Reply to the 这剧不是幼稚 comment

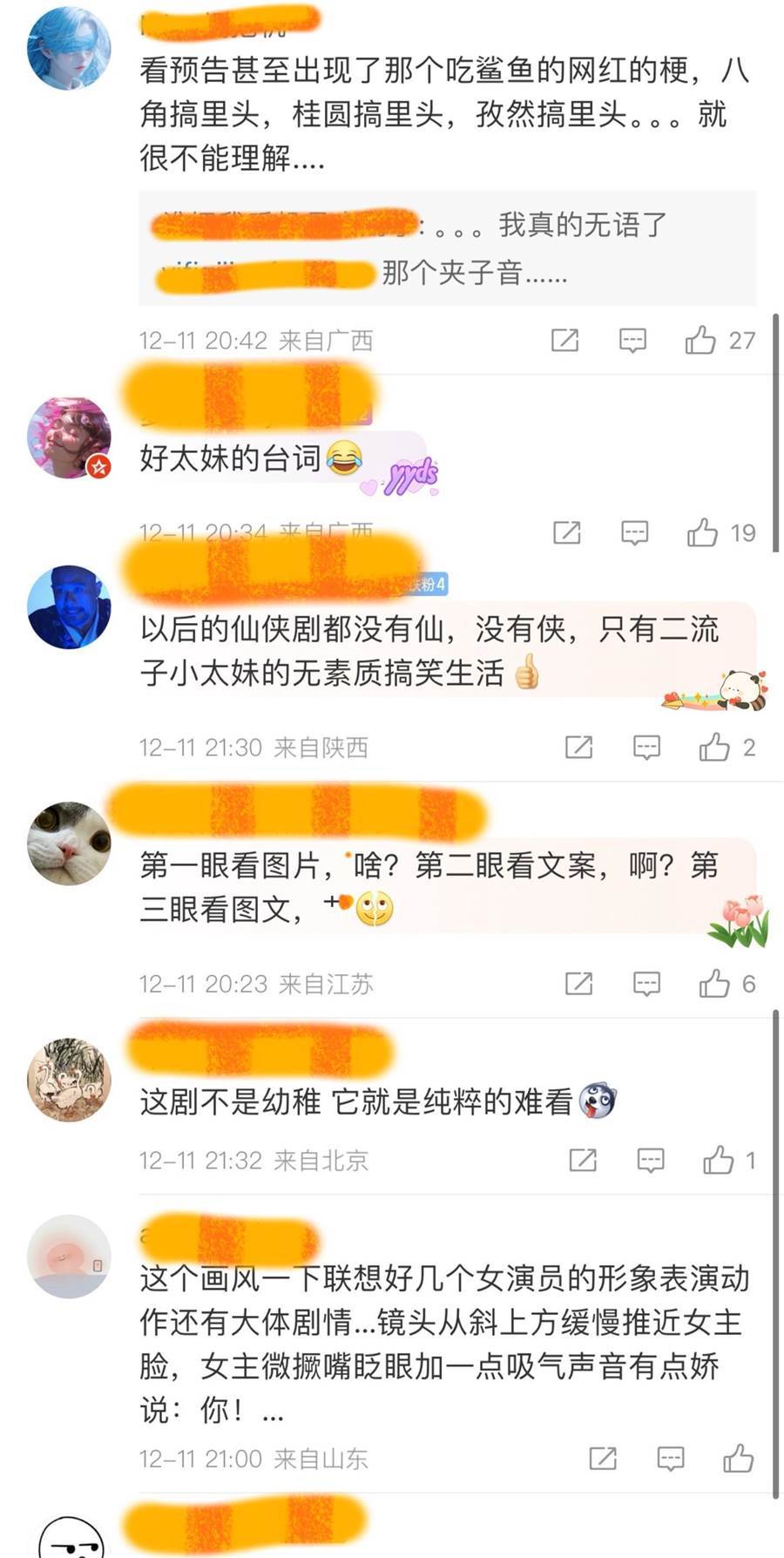pyautogui.click(x=651, y=1160)
